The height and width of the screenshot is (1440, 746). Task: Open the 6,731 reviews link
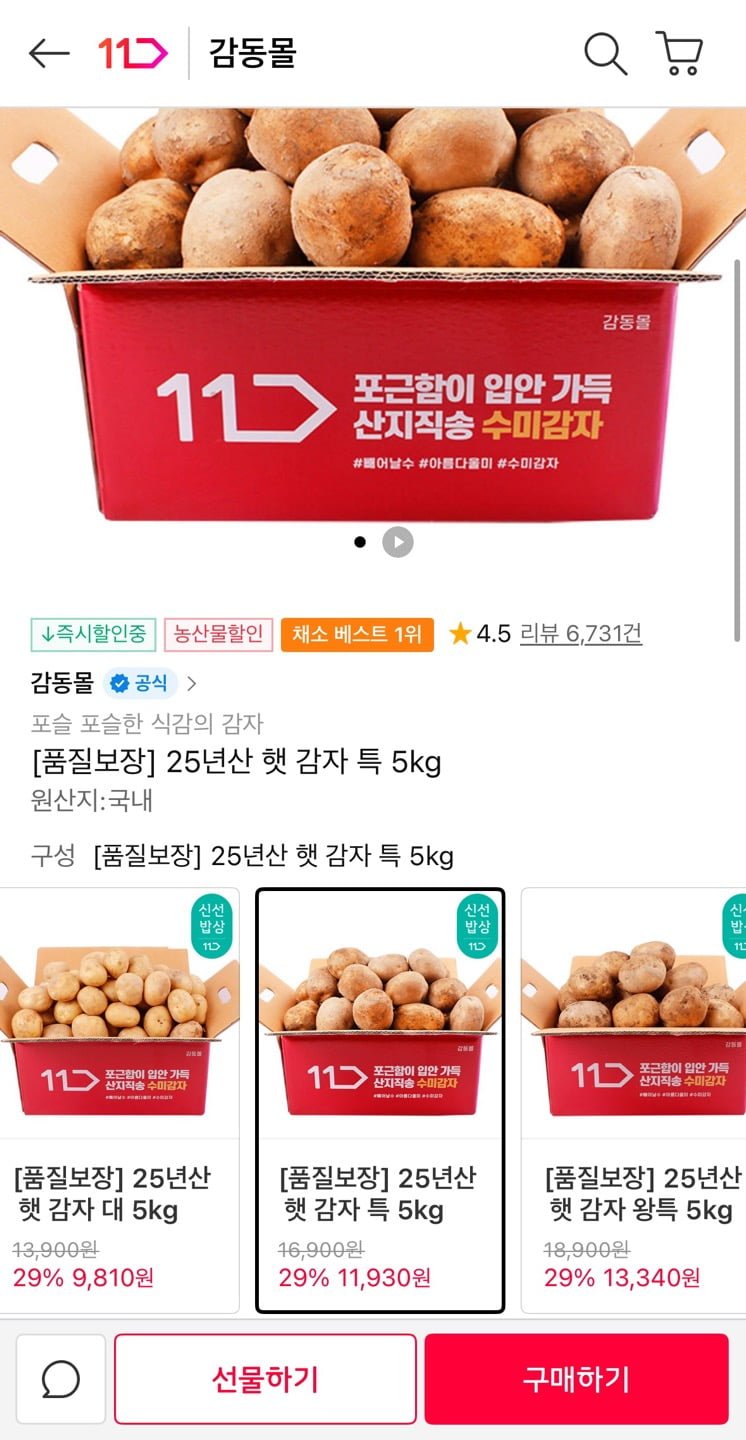(581, 633)
